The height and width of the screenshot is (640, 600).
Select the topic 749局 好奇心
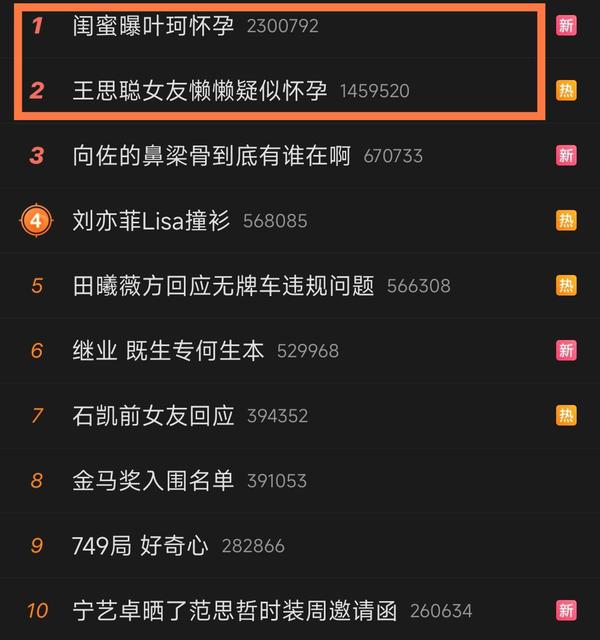point(141,545)
